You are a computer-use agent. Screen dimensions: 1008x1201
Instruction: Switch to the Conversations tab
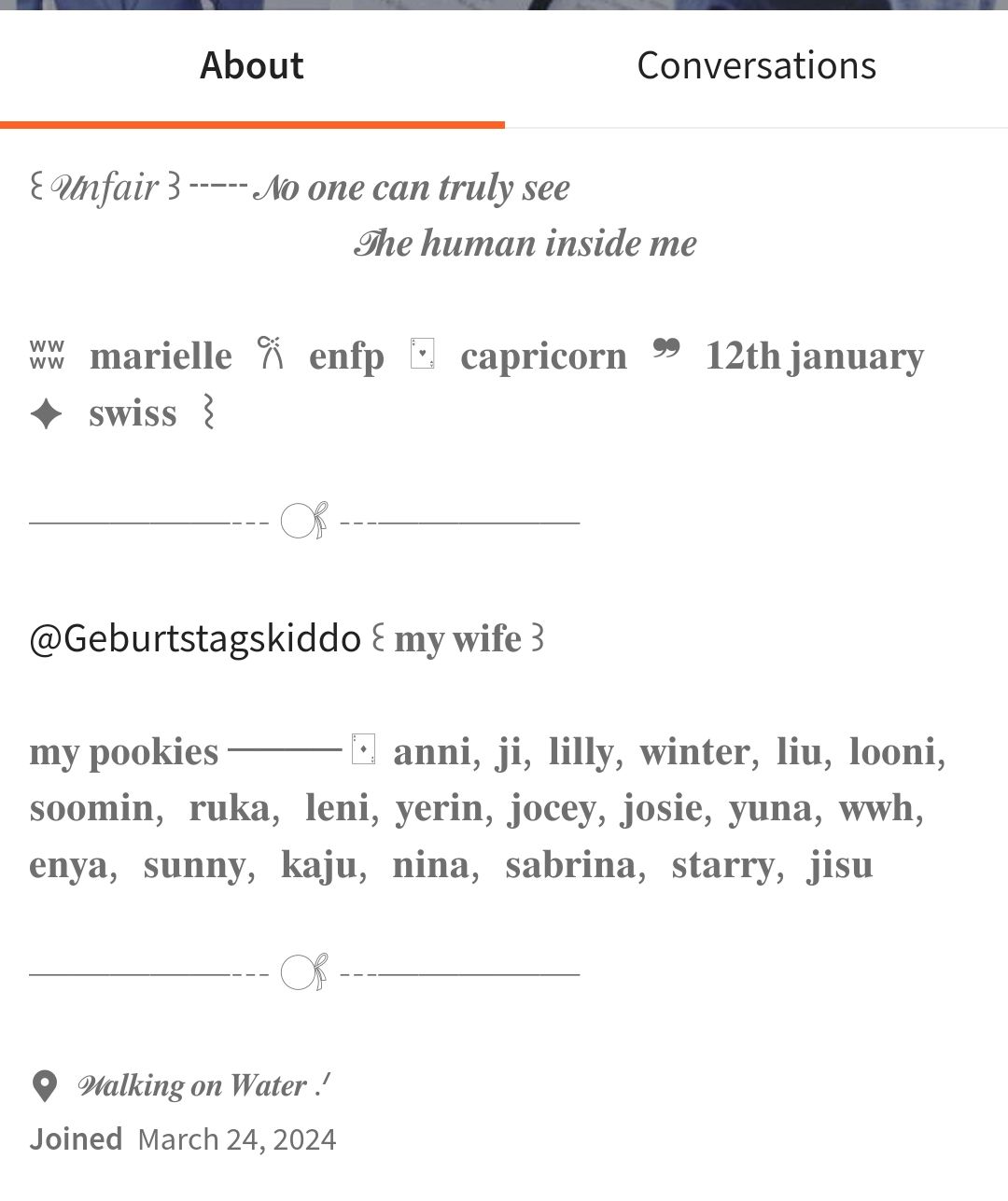[756, 66]
